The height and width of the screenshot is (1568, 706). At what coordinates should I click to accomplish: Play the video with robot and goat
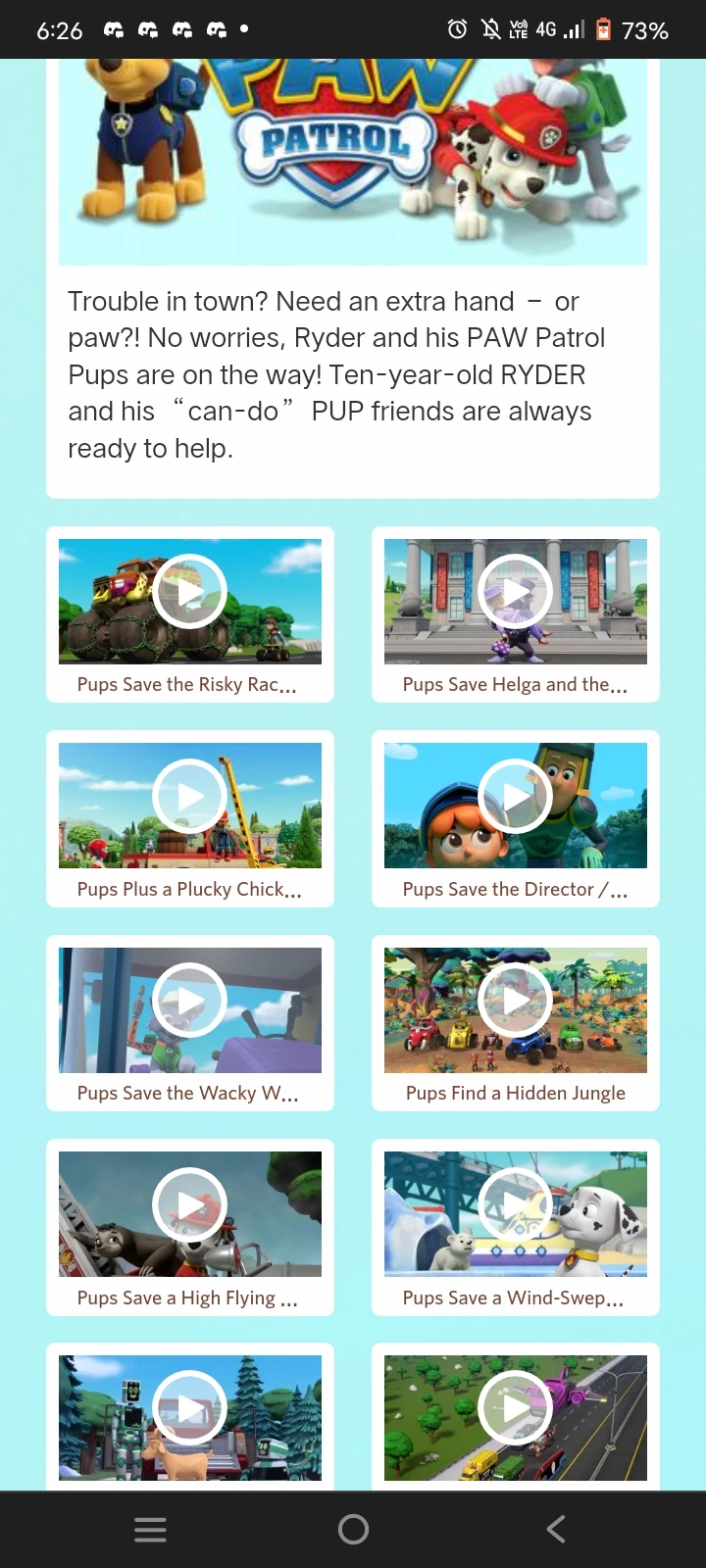[190, 1408]
